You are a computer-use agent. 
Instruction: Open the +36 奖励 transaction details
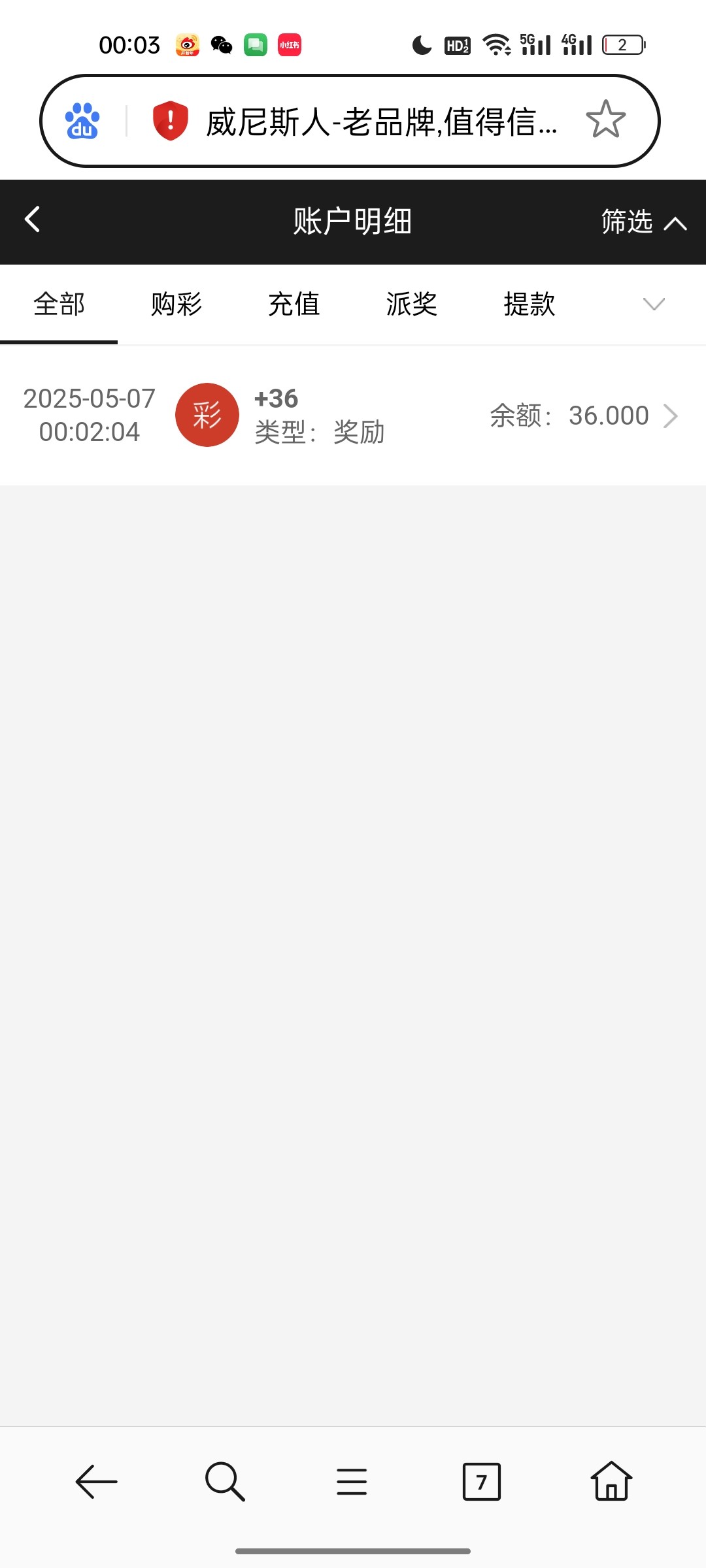tap(353, 416)
